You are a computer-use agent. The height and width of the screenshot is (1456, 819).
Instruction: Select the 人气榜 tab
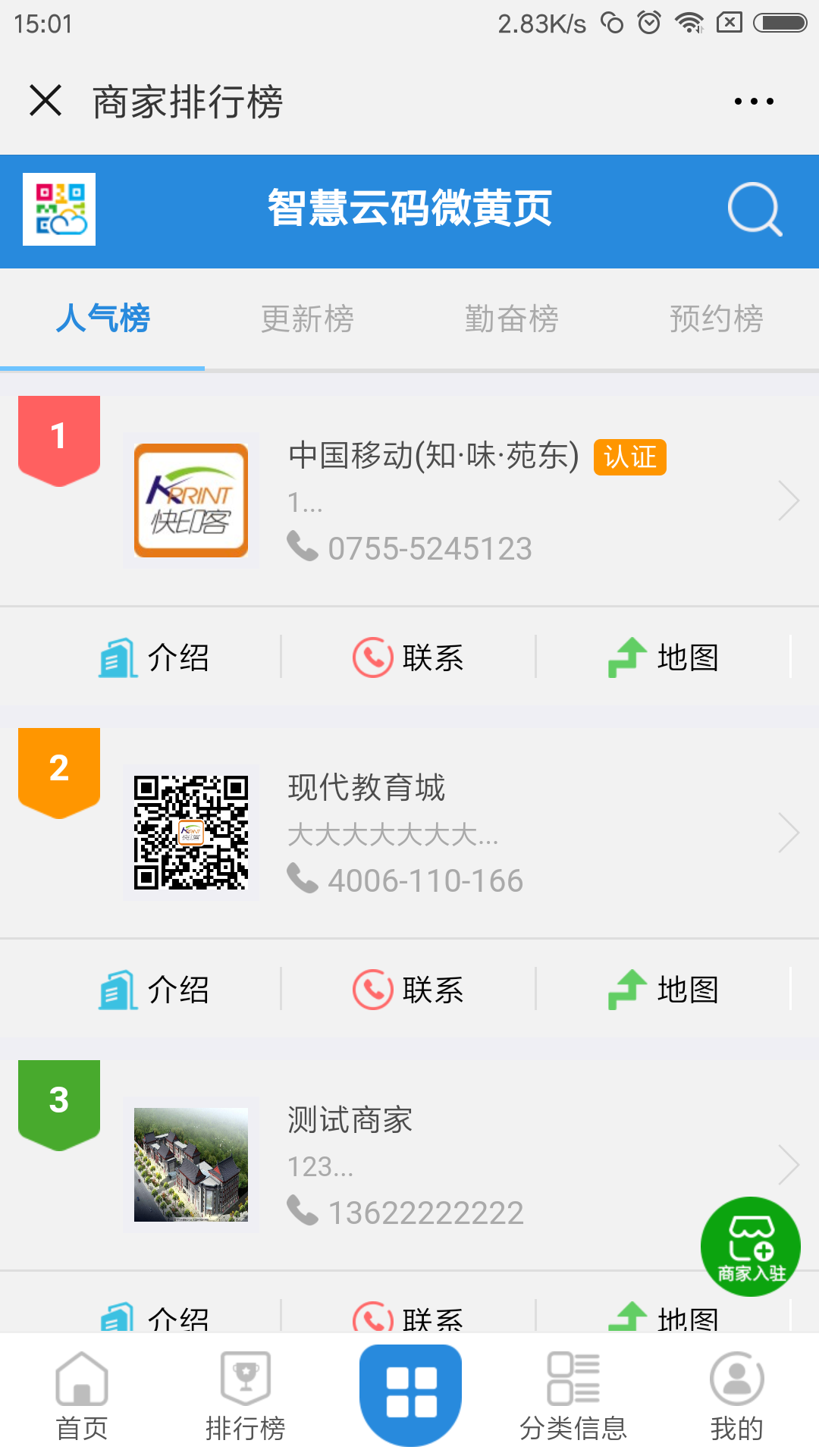coord(102,318)
